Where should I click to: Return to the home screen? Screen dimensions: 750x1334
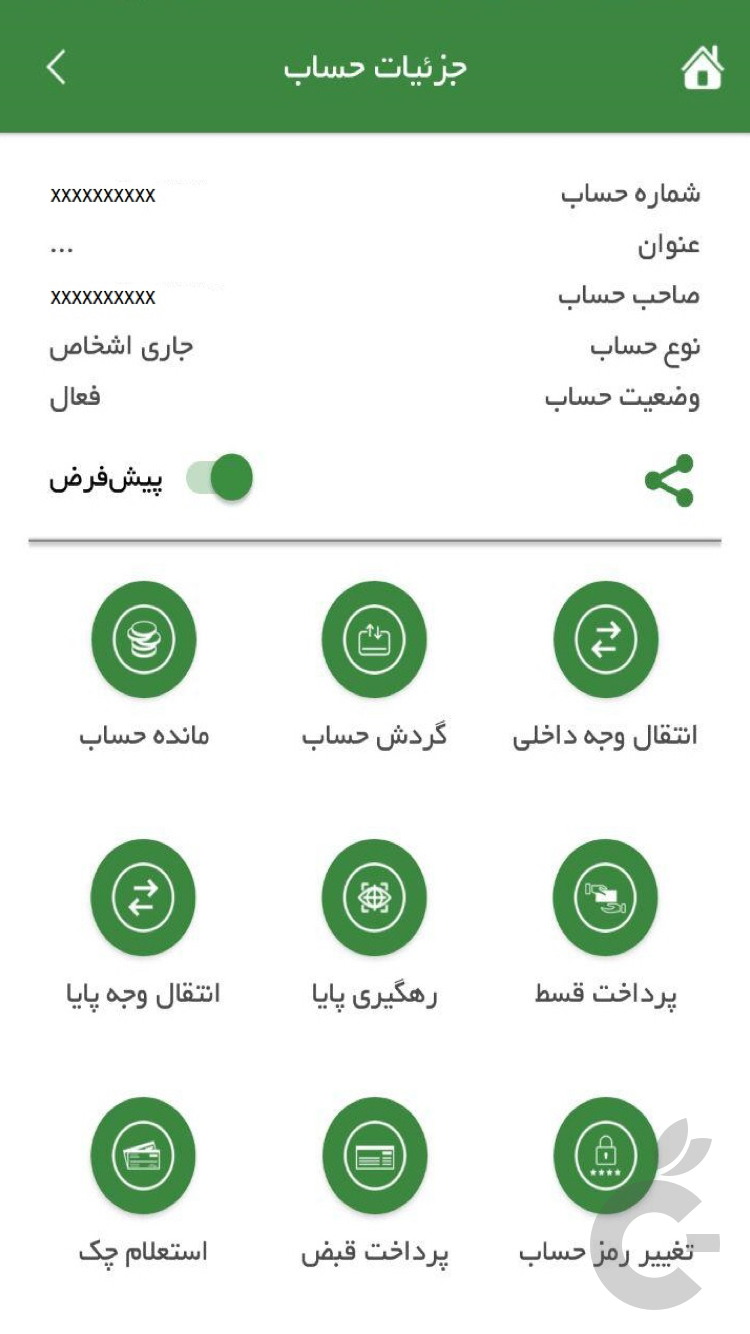tap(705, 67)
